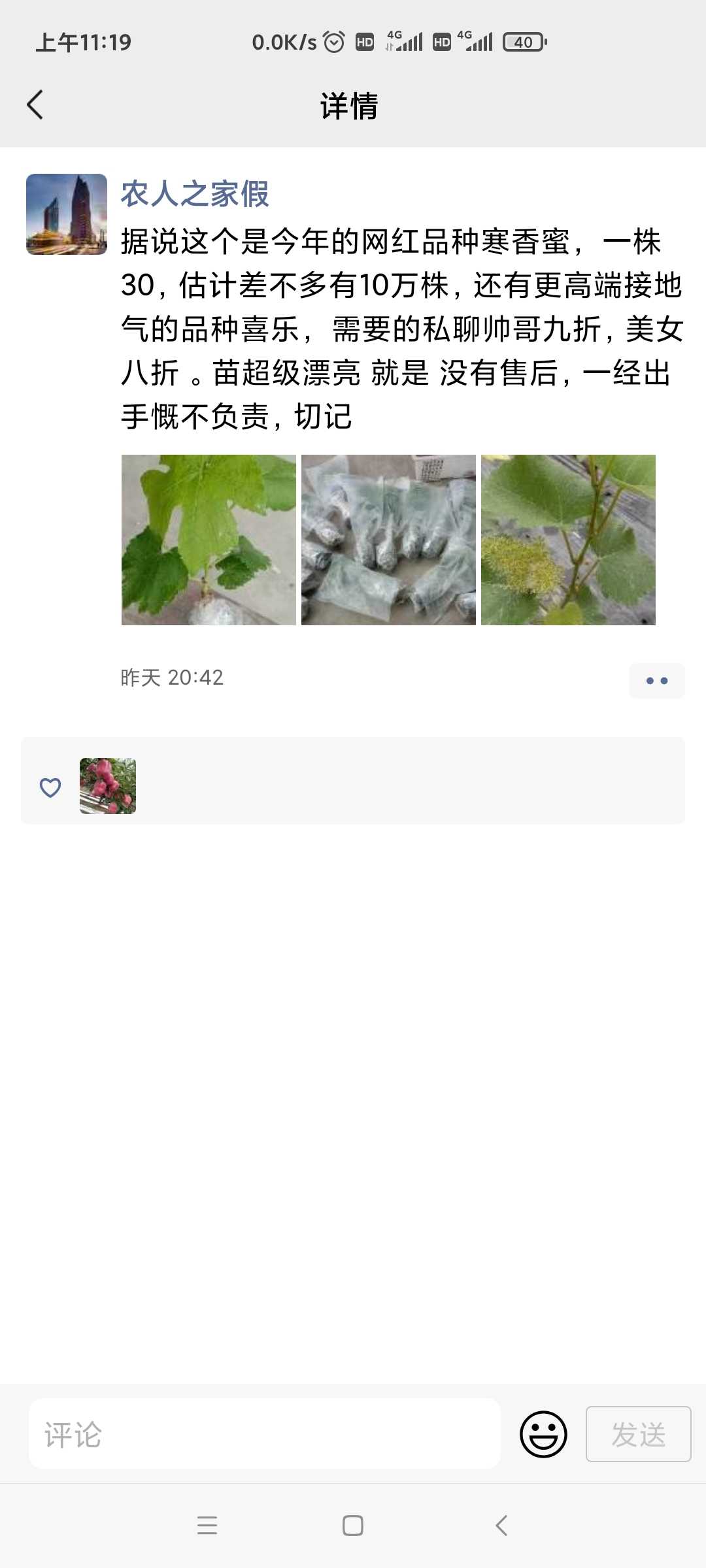View the first photo of the grape leaf
The width and height of the screenshot is (706, 1568).
(209, 540)
